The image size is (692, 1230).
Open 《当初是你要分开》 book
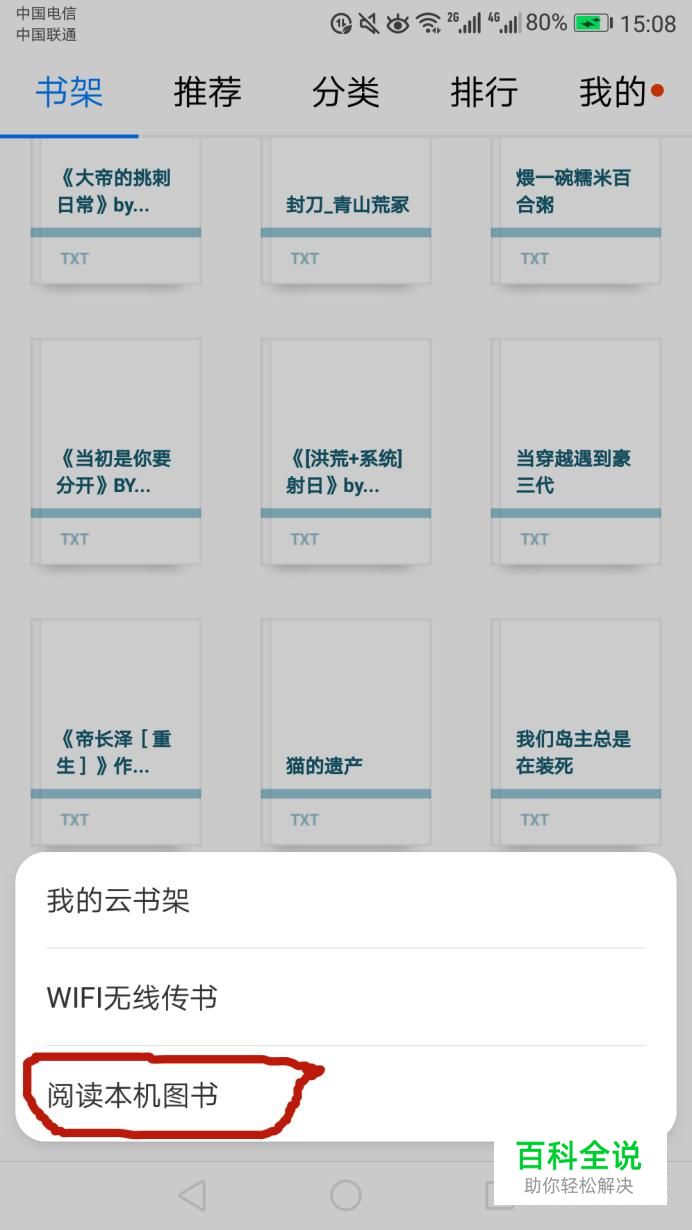(x=116, y=451)
